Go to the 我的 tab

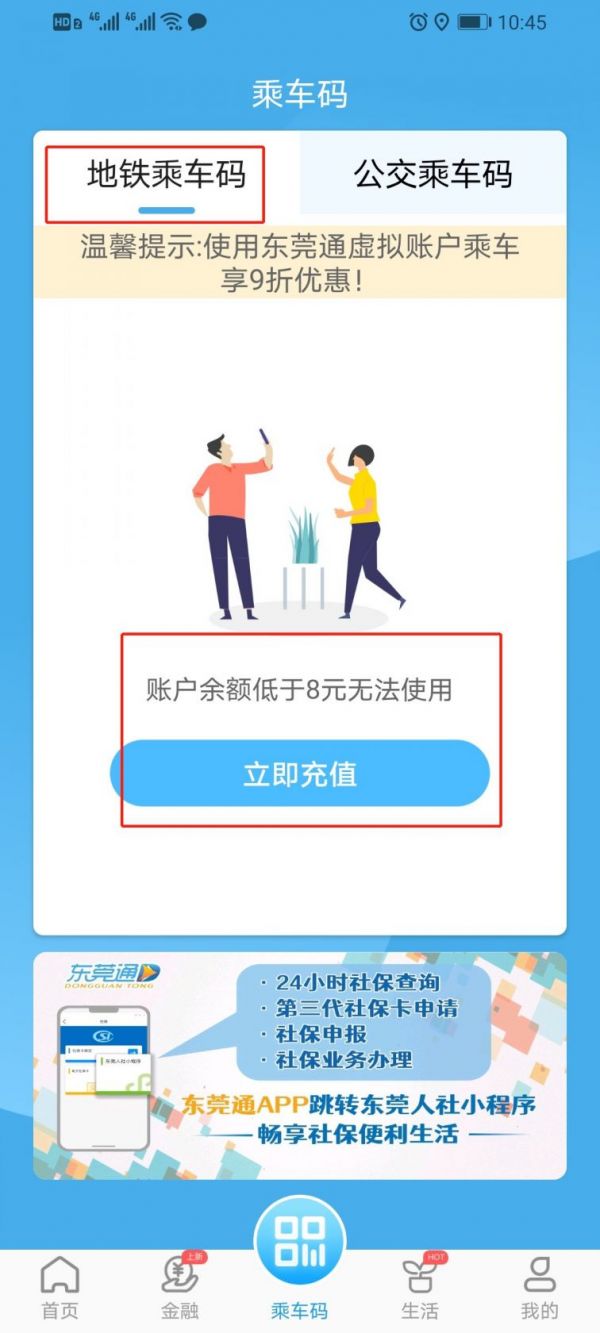539,1288
